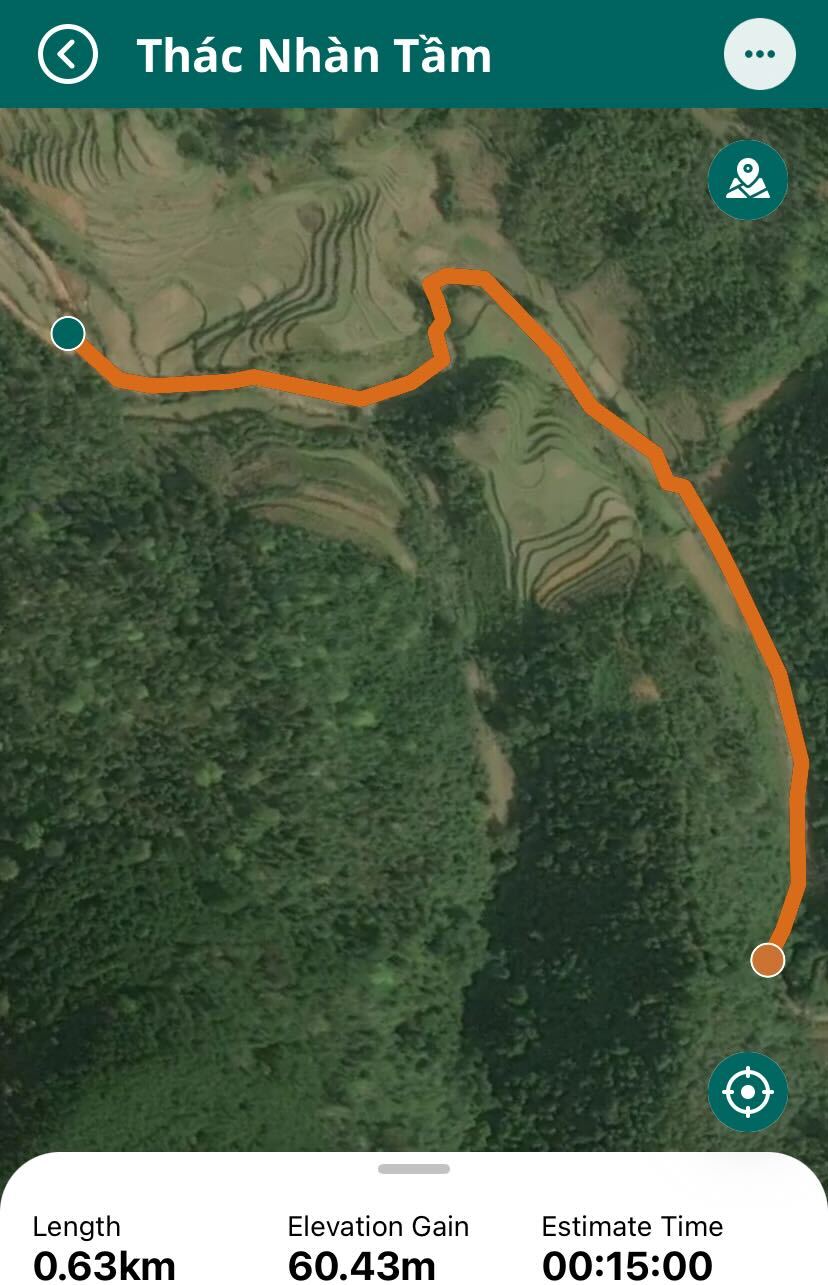Viewport: 828px width, 1285px height.
Task: Go back from Thác Nhàn Tầm trail
Action: [68, 54]
